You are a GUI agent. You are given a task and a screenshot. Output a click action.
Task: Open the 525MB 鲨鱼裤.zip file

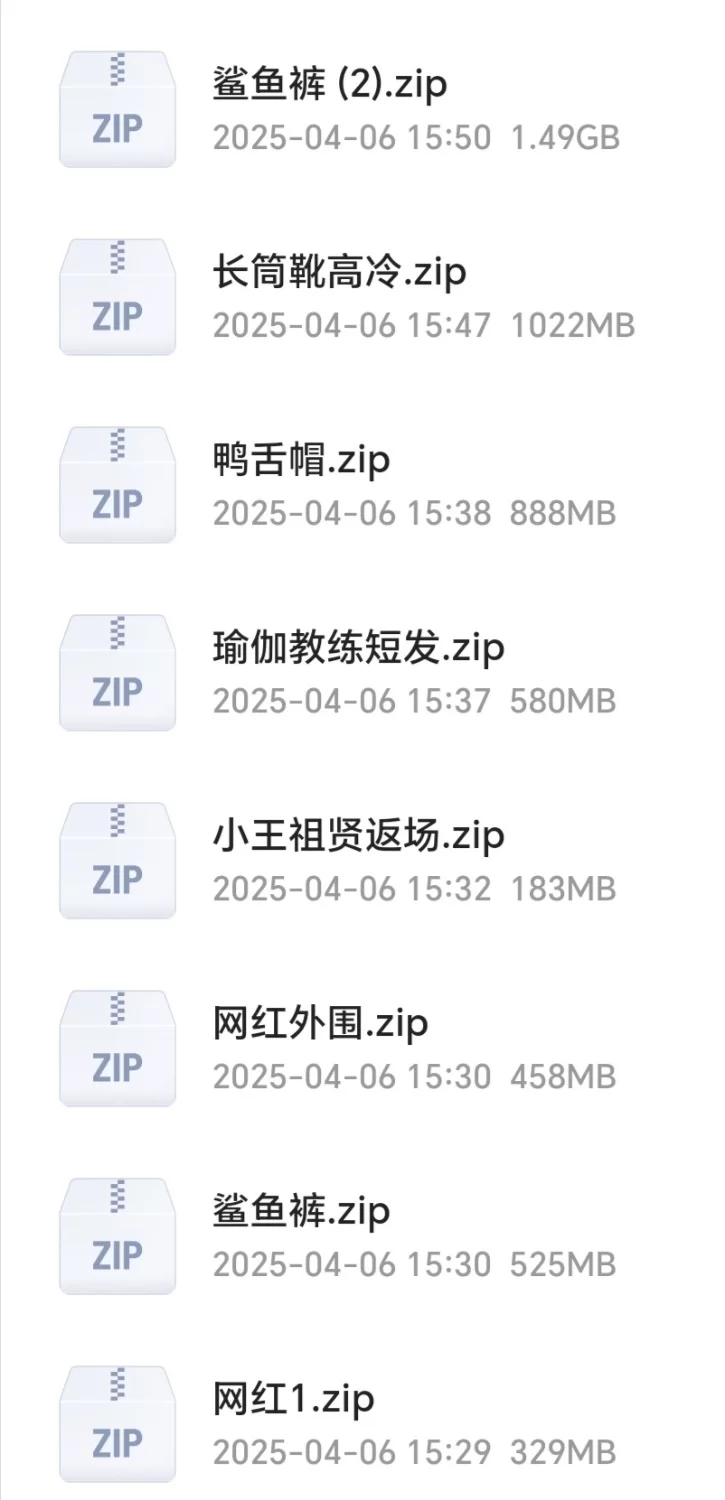[301, 1211]
